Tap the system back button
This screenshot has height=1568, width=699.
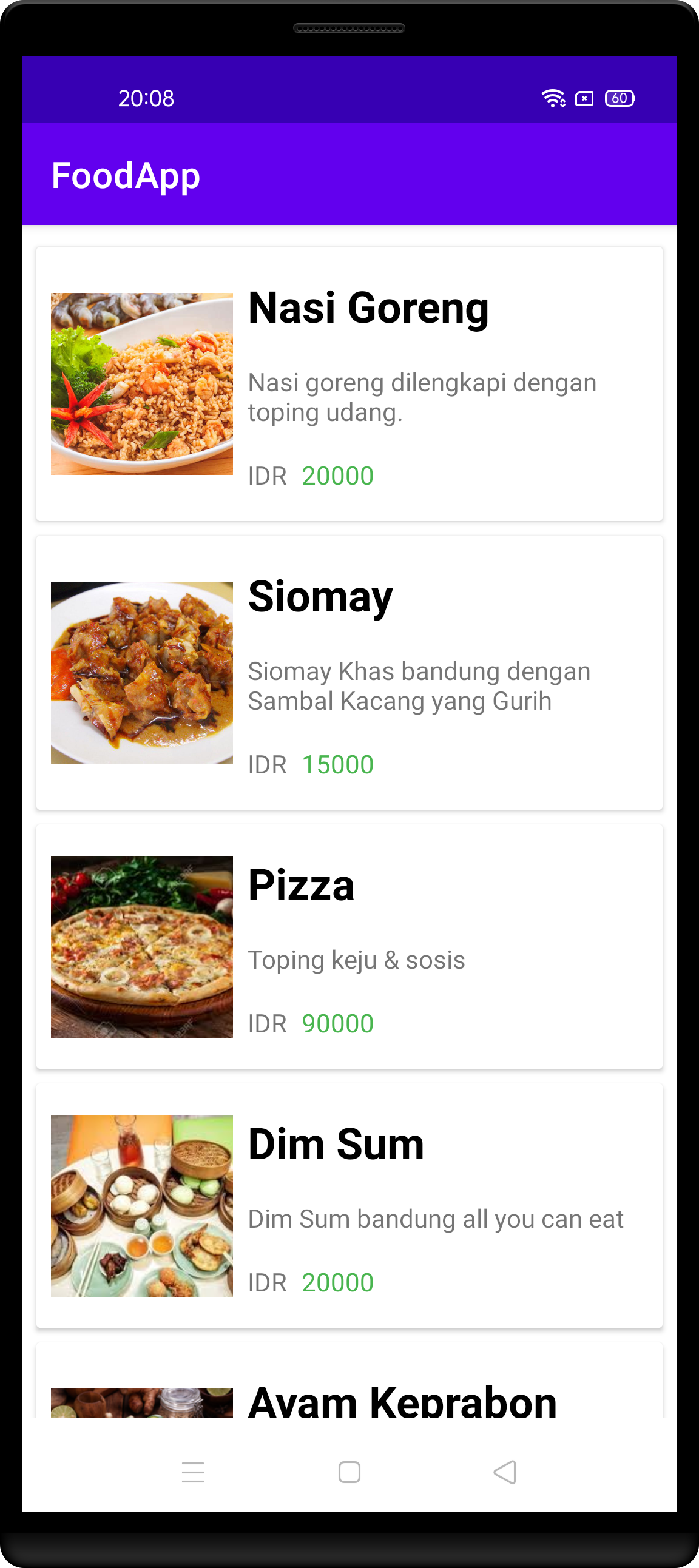point(505,1472)
